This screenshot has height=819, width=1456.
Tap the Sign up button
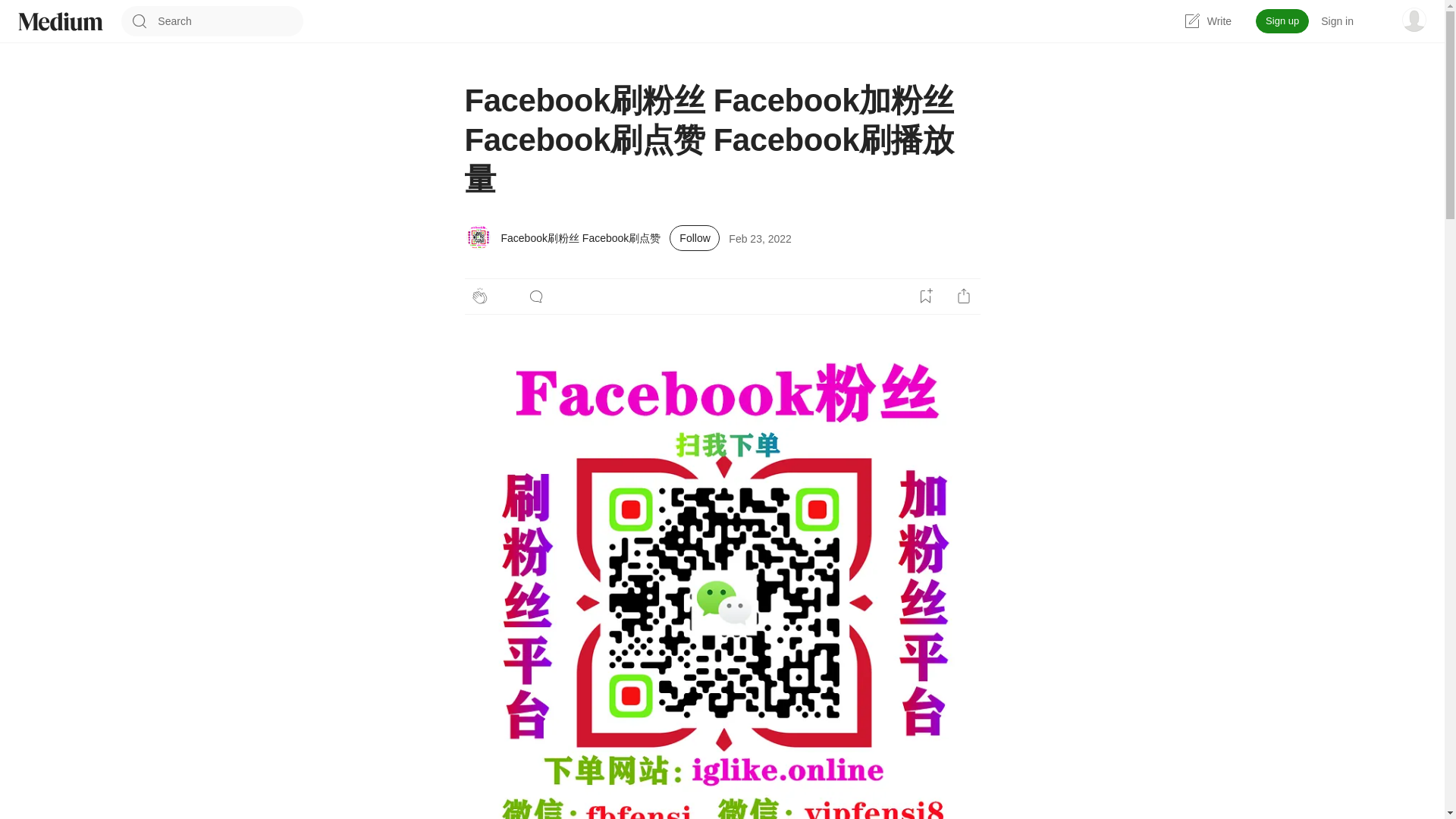coord(1282,21)
